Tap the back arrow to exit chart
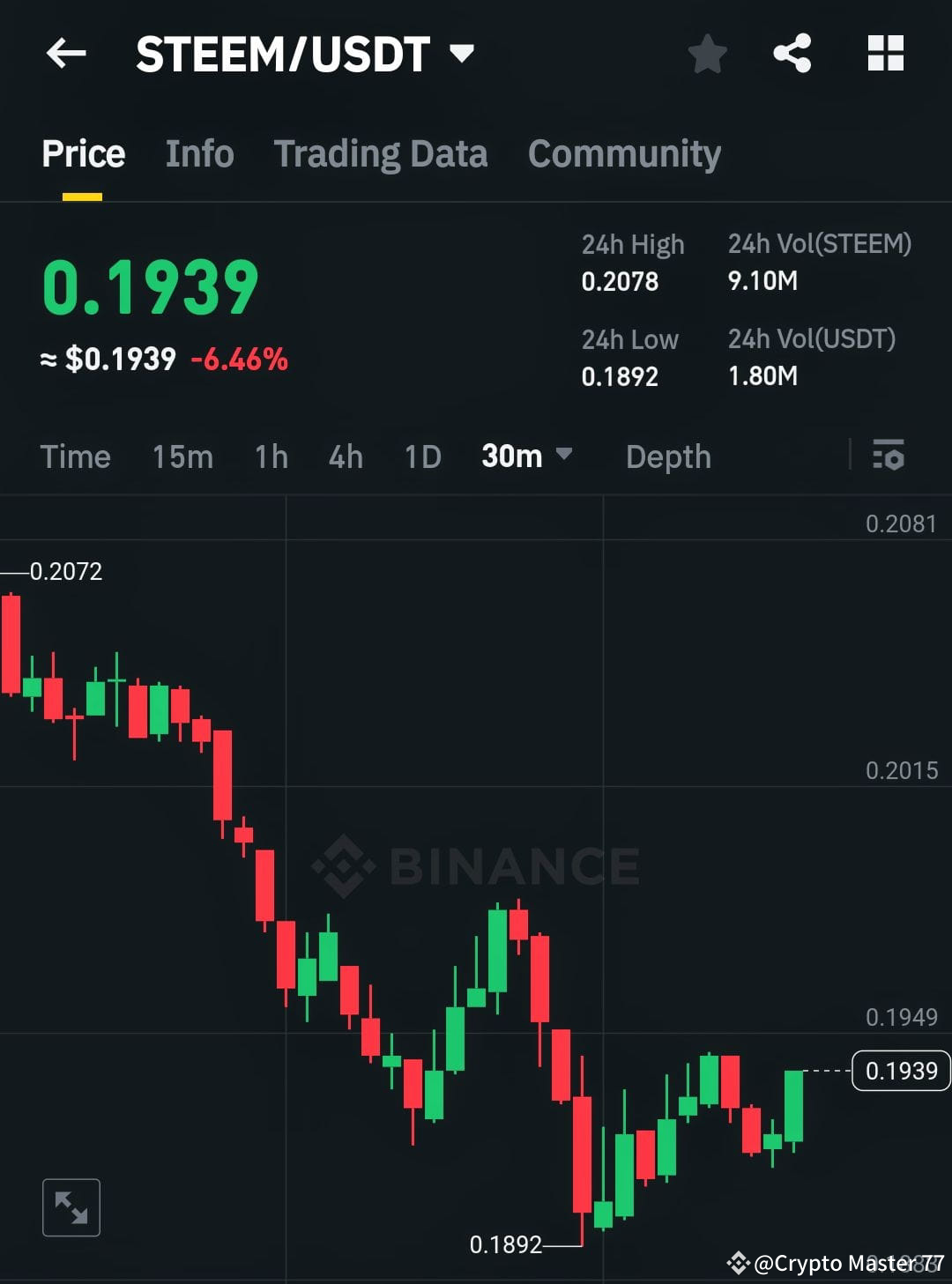952x1284 pixels. click(65, 53)
